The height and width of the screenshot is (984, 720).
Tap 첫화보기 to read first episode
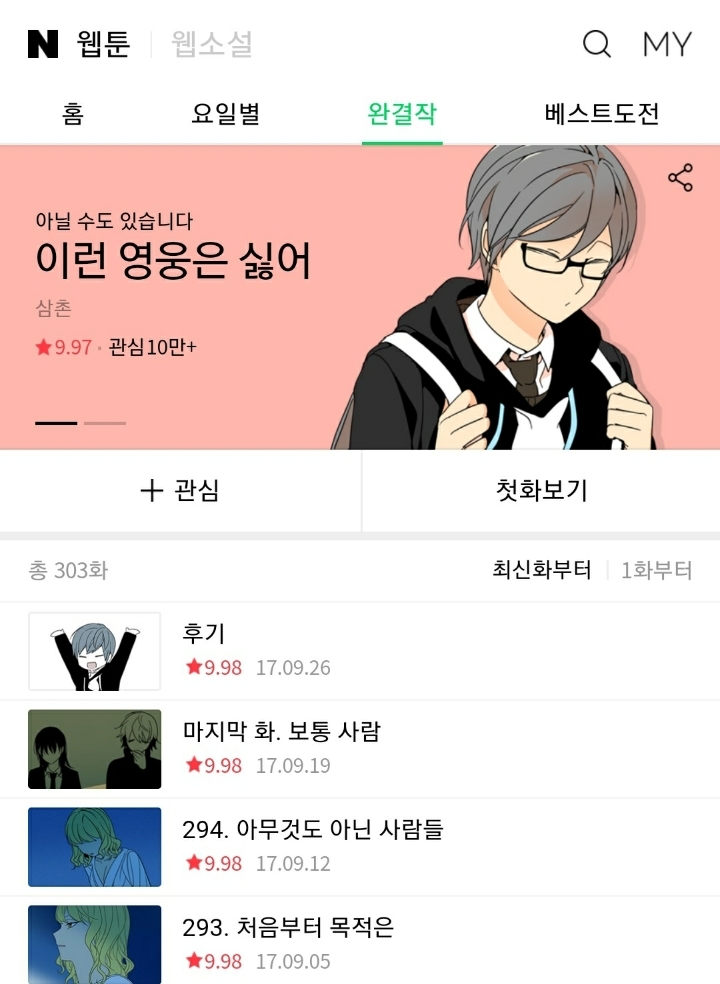point(541,490)
